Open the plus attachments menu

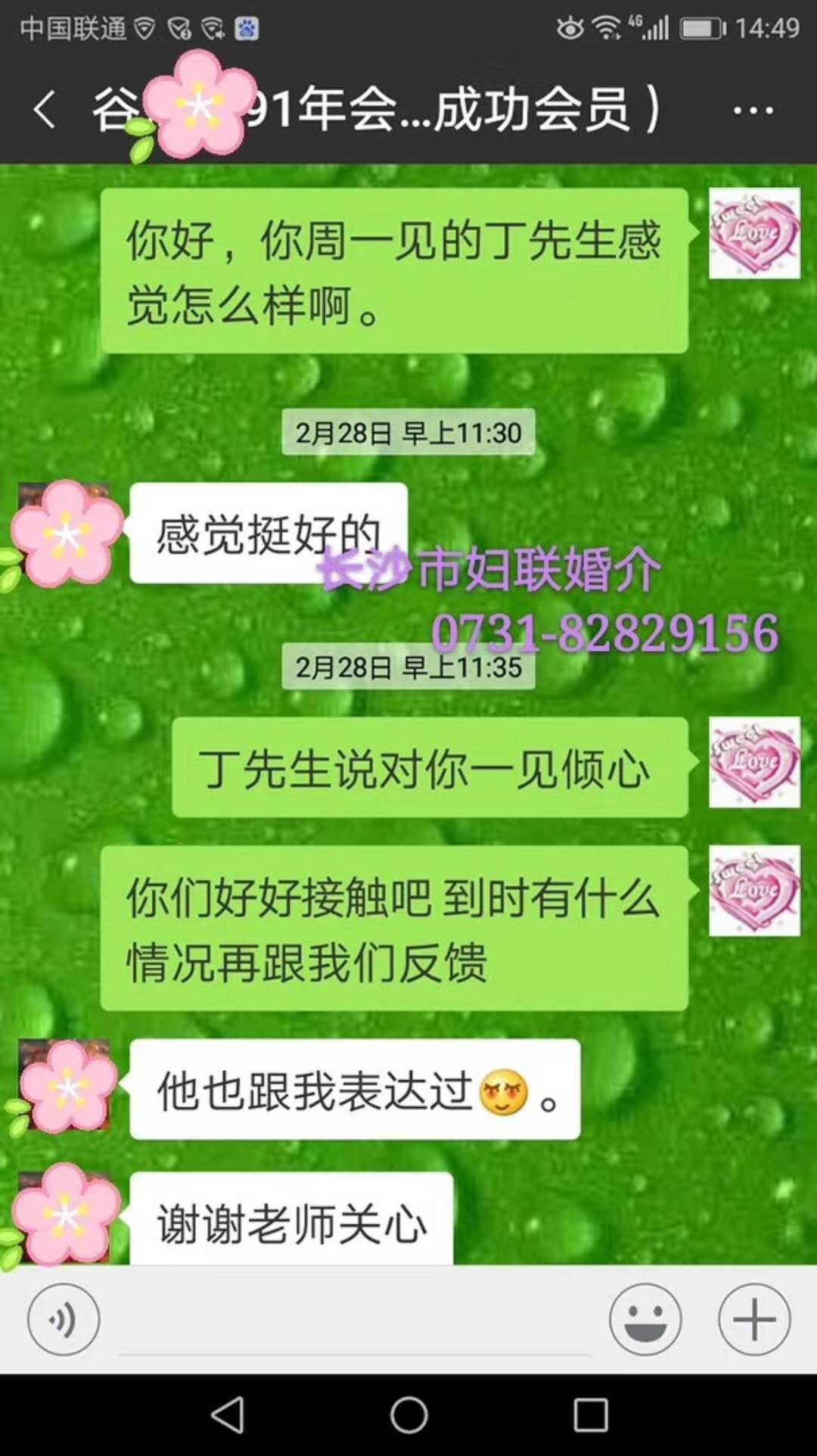coord(754,1319)
